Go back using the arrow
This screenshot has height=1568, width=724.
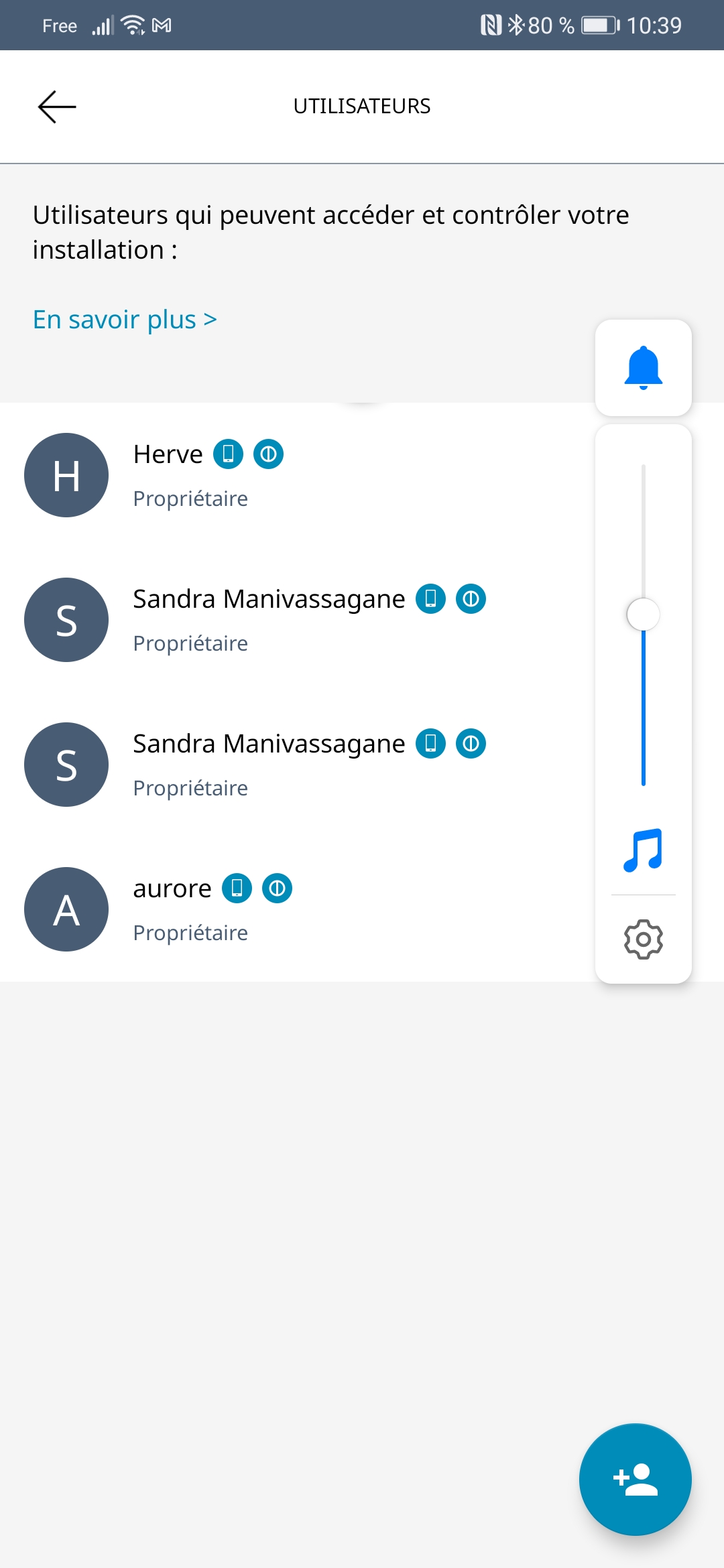(57, 107)
